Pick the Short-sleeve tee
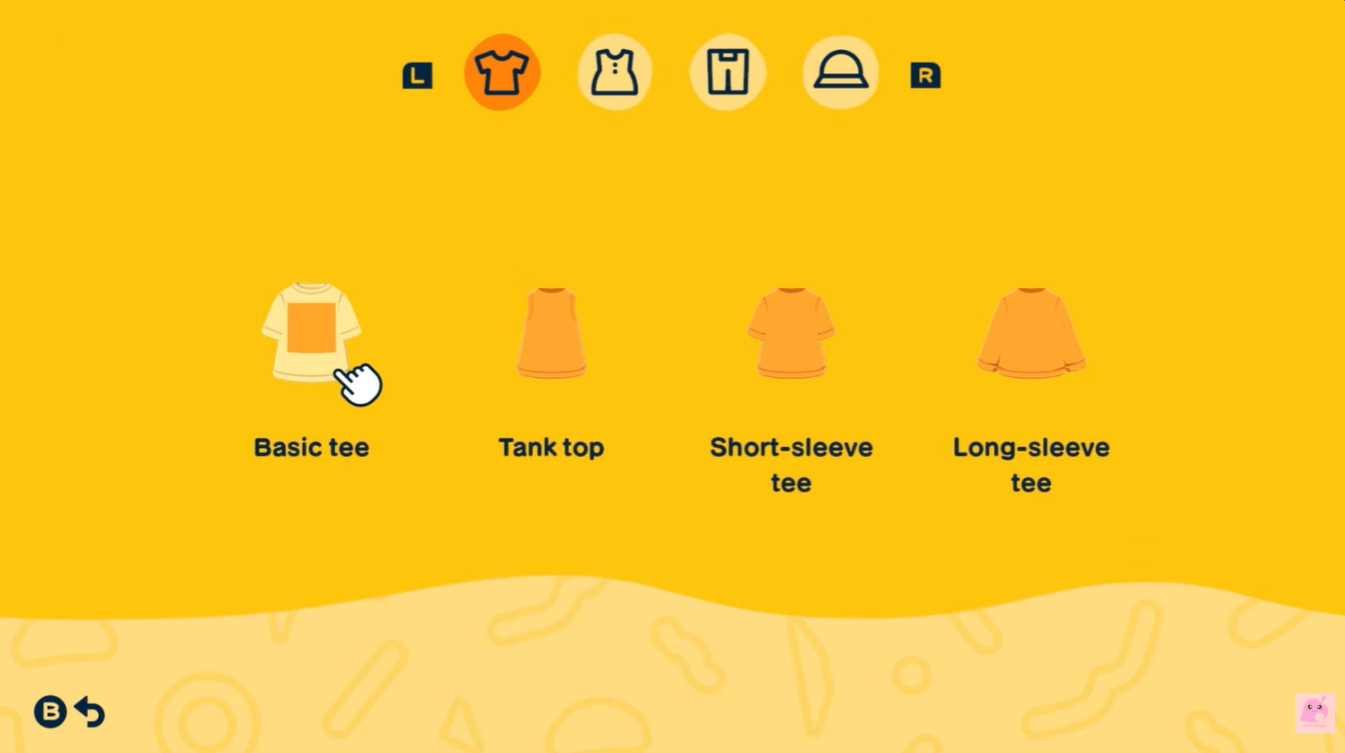Screen dimensions: 1345x753 coord(791,333)
